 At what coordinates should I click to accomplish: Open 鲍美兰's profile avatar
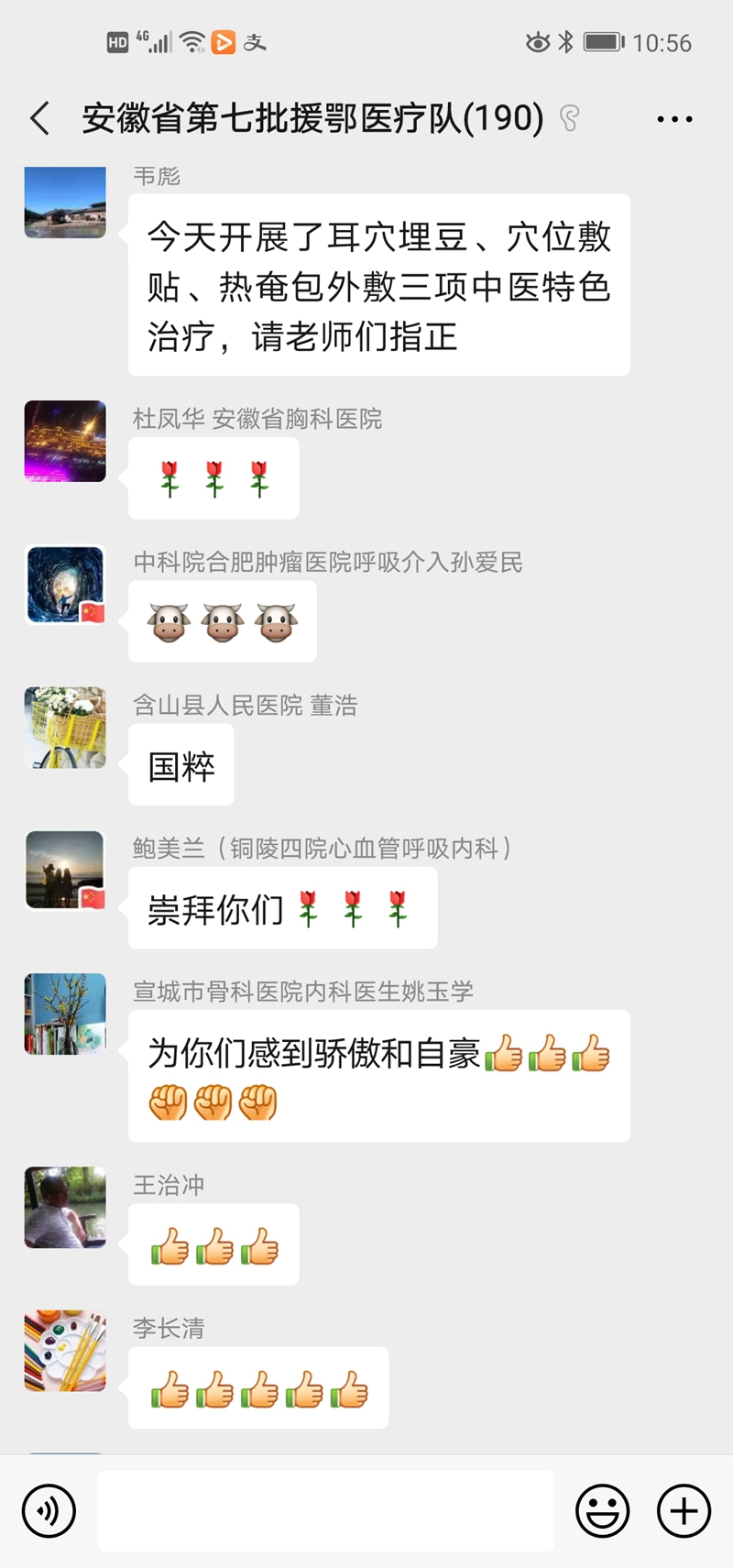point(65,871)
